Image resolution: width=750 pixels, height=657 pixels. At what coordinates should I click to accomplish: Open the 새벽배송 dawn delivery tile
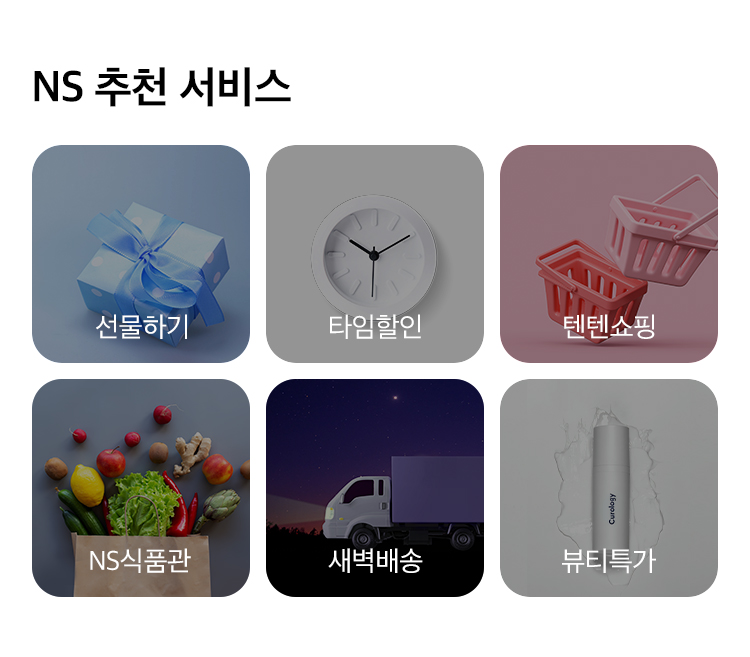[x=375, y=488]
